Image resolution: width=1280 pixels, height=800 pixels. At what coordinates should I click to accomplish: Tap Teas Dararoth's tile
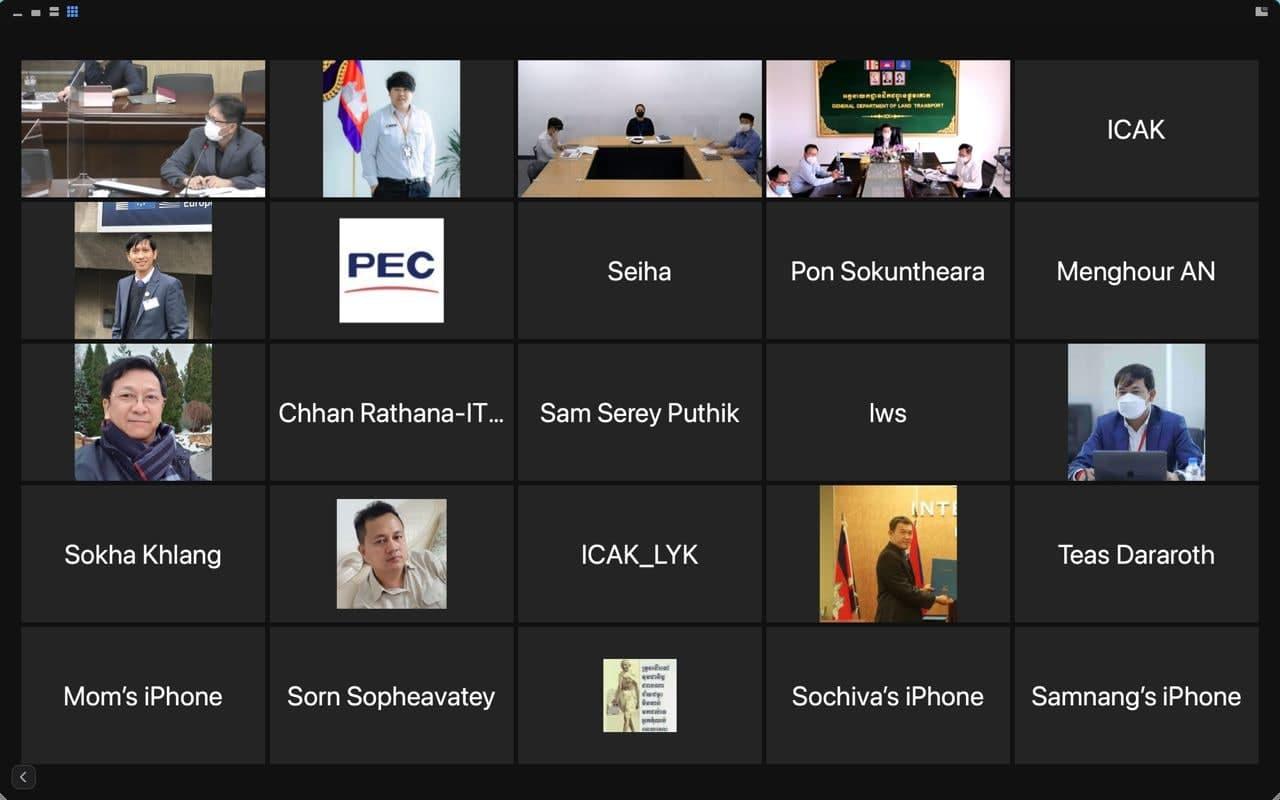(x=1136, y=555)
